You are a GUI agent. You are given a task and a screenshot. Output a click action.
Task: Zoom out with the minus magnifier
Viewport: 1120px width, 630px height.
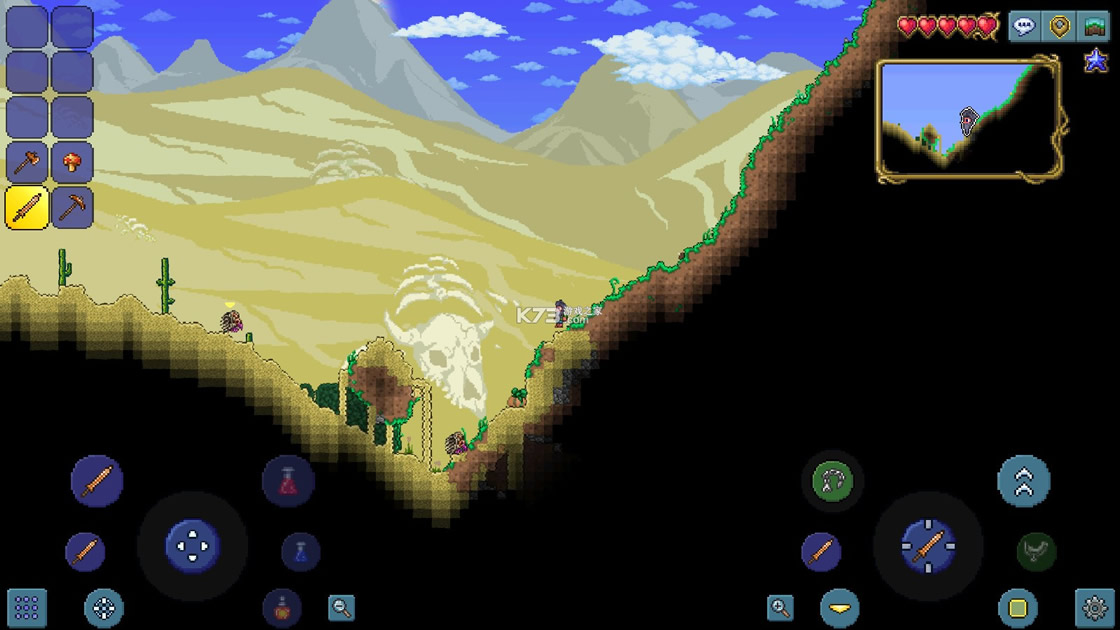(x=341, y=607)
